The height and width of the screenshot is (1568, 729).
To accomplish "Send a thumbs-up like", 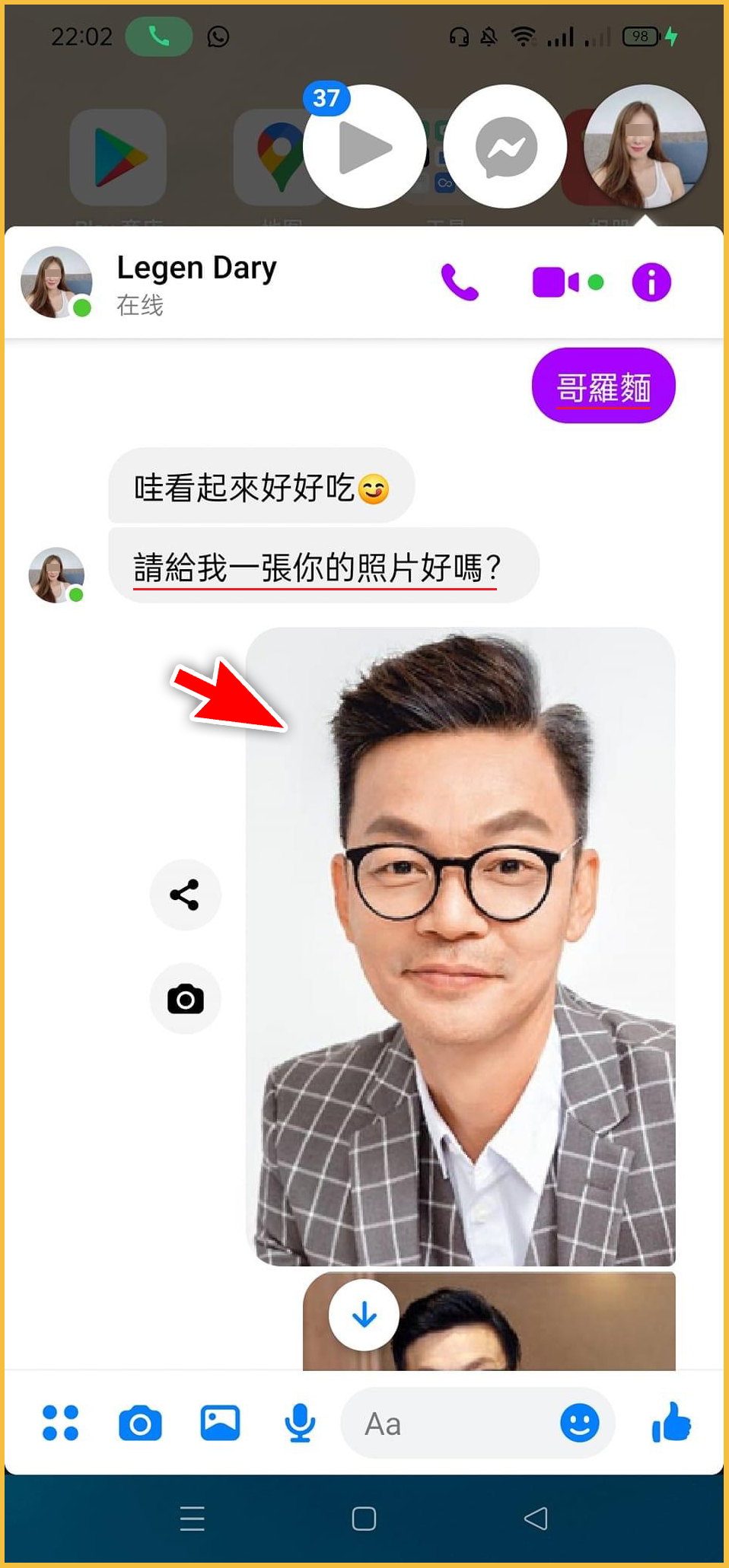I will tap(670, 1422).
